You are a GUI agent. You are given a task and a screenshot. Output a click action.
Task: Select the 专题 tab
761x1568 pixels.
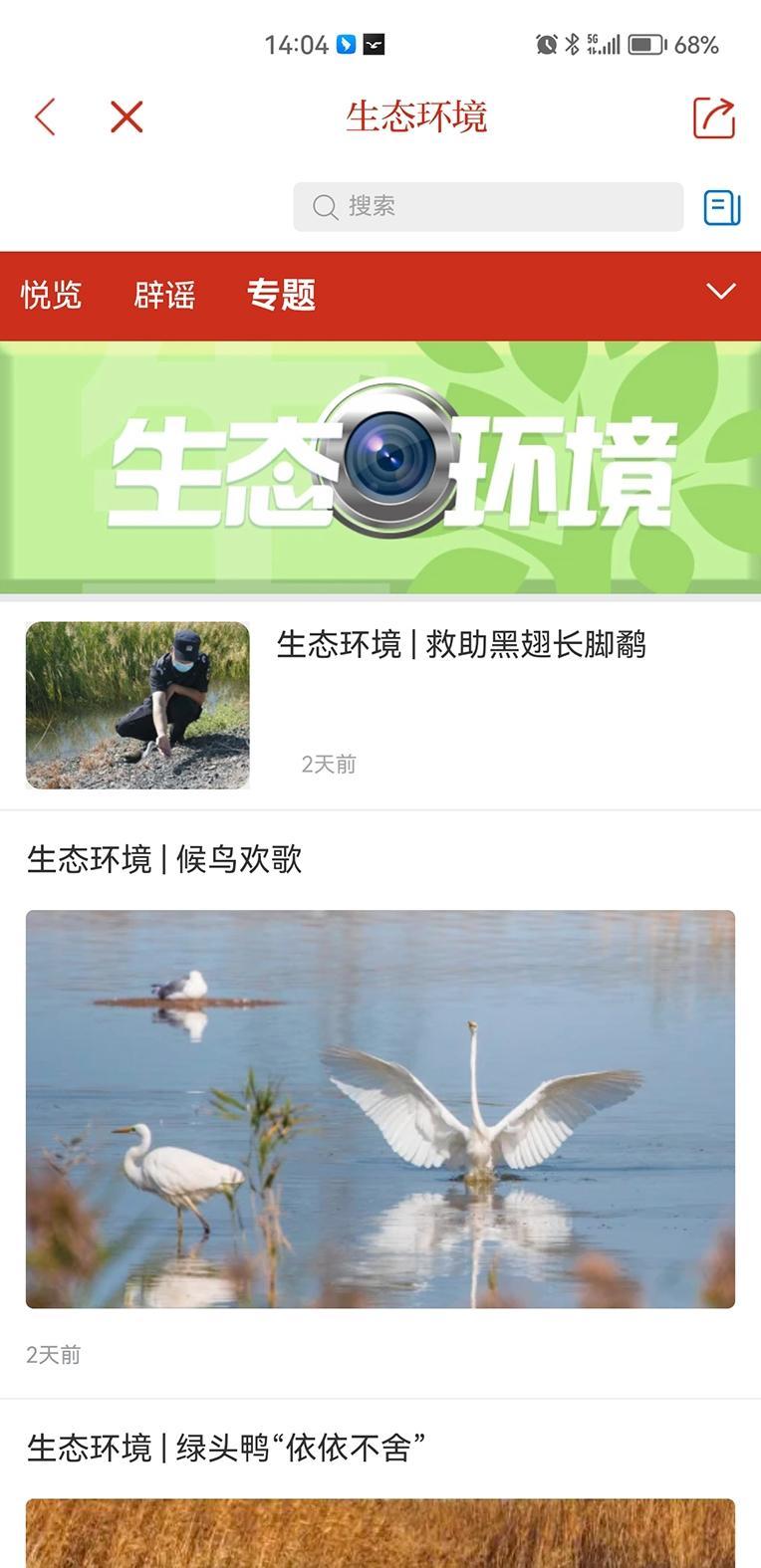pyautogui.click(x=282, y=295)
